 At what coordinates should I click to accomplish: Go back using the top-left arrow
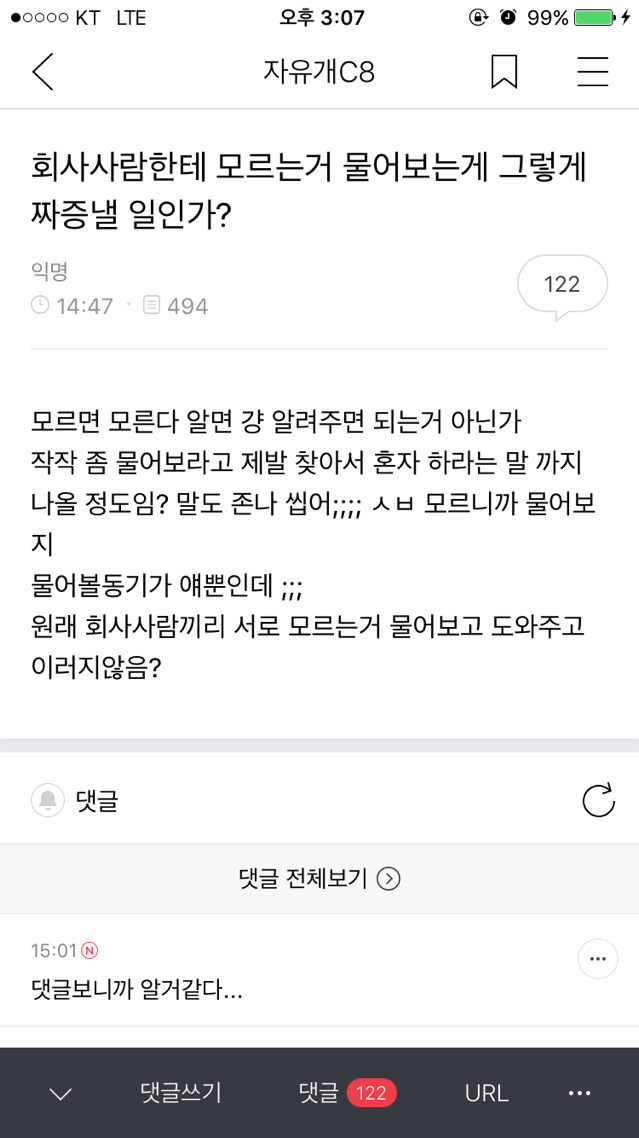42,72
